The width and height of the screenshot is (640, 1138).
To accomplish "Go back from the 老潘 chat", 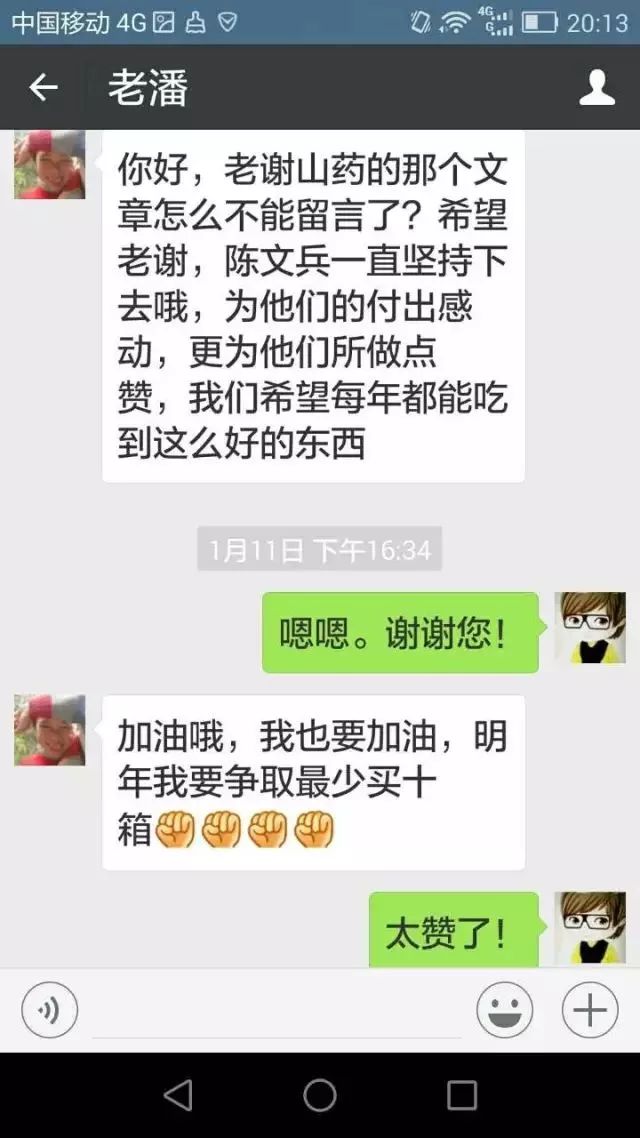I will click(43, 88).
